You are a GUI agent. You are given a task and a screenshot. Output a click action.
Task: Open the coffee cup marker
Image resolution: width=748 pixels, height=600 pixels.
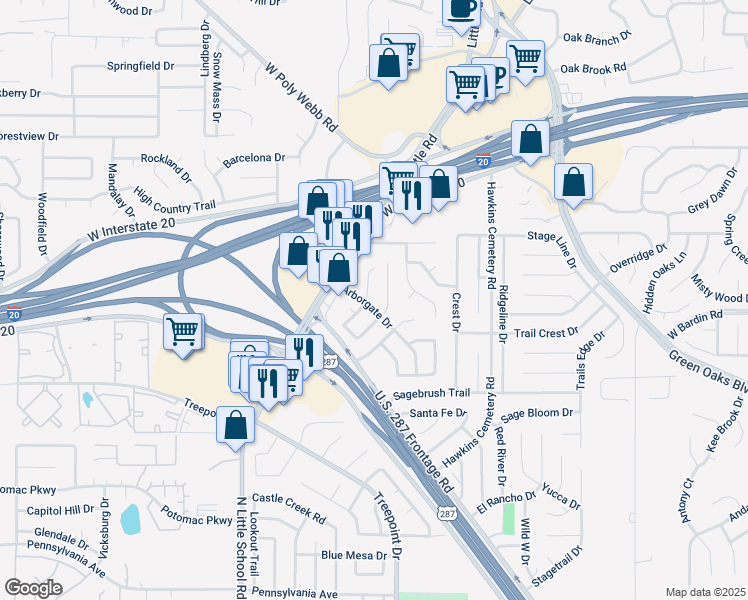click(462, 10)
